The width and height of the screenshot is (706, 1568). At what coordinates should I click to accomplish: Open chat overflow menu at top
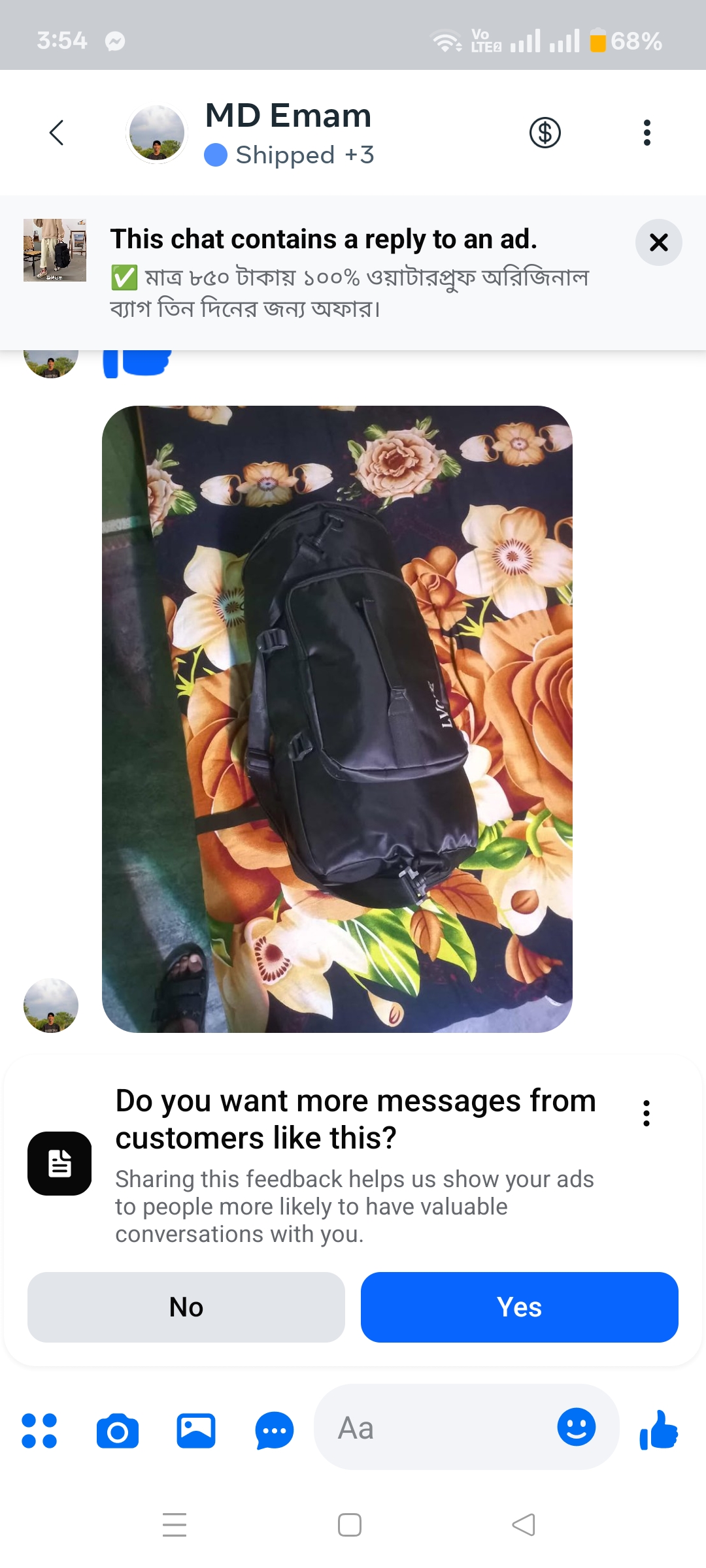647,133
